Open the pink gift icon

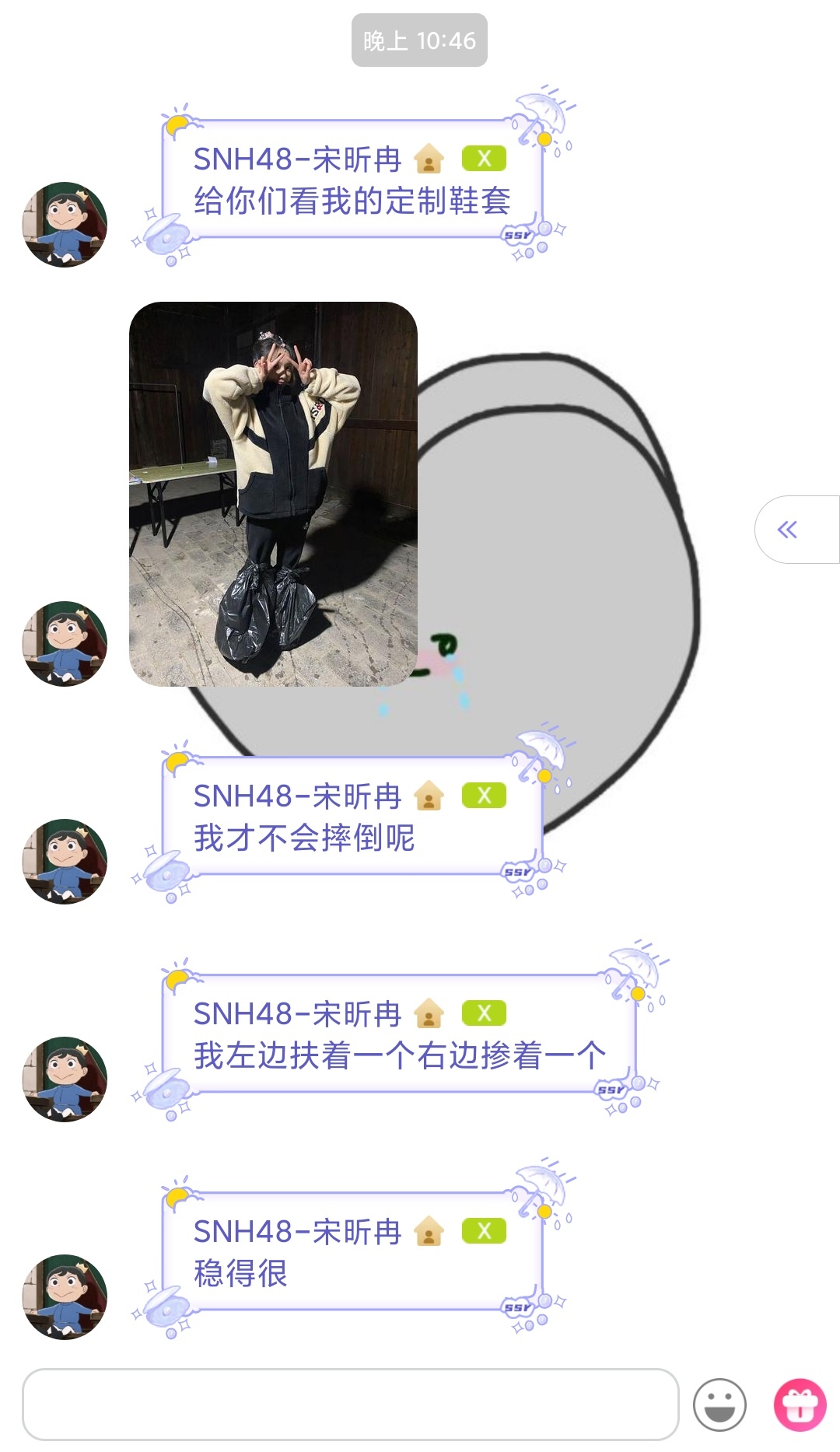coord(800,1405)
